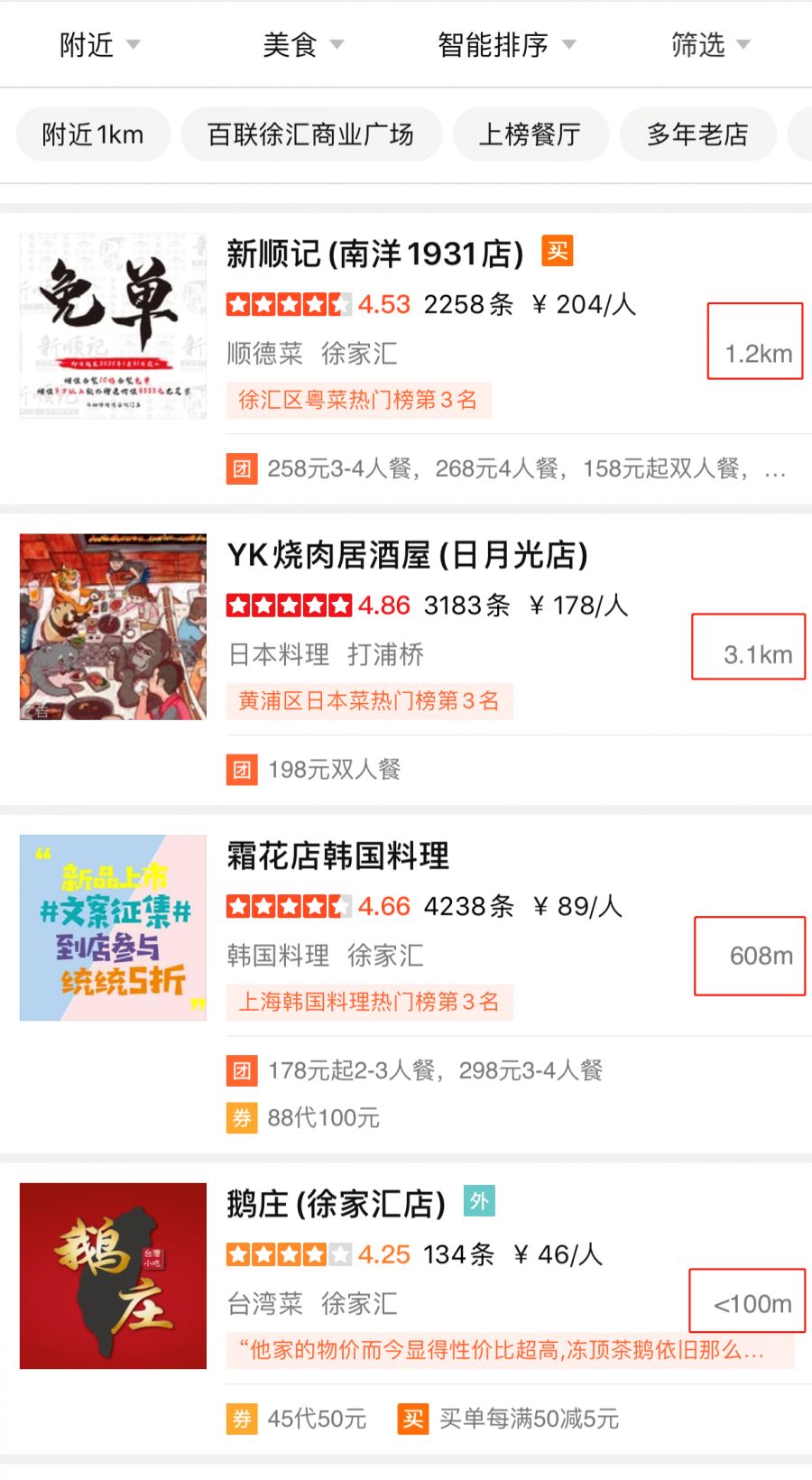Open the 徐汇区粤菜热门榜第3名 ranking link

[358, 400]
